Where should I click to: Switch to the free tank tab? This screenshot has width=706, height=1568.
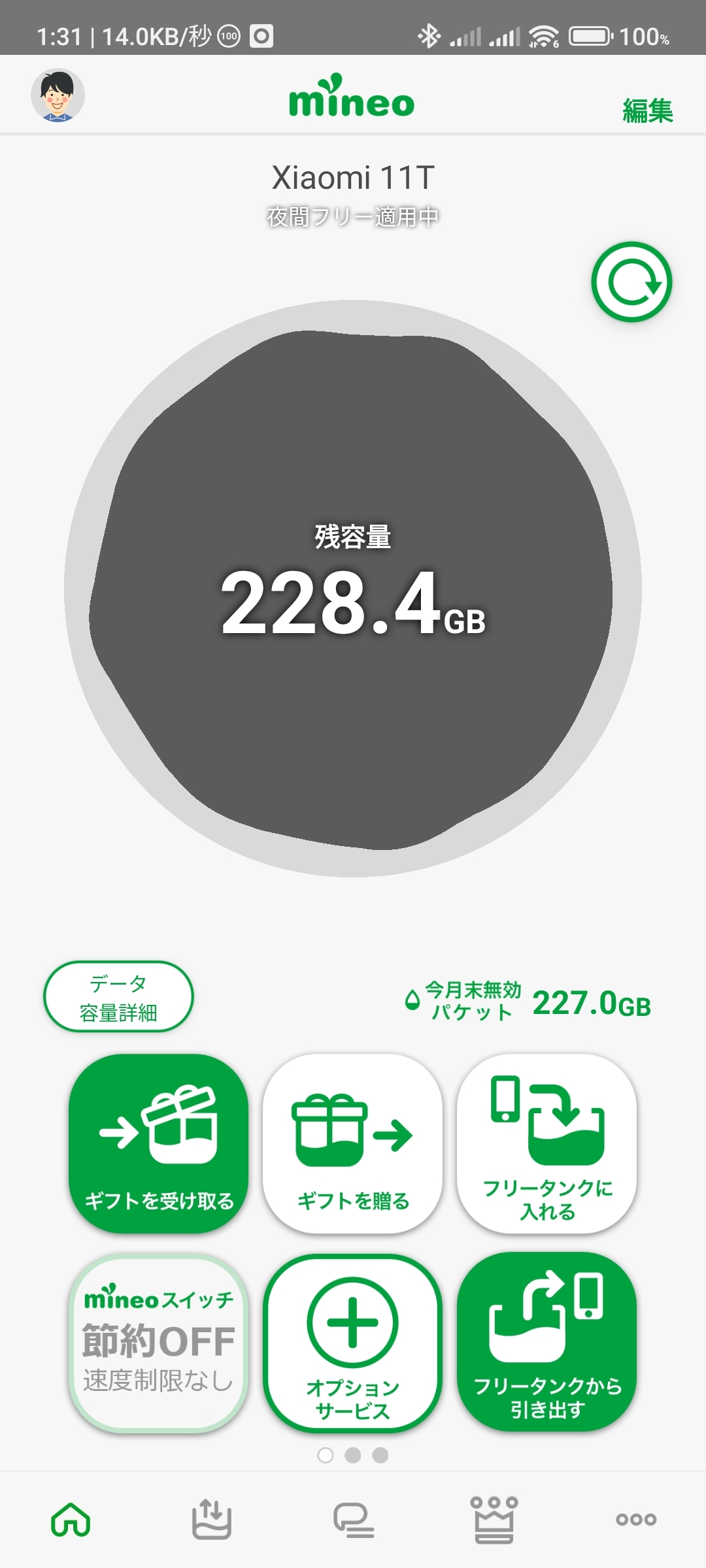pos(211,1519)
